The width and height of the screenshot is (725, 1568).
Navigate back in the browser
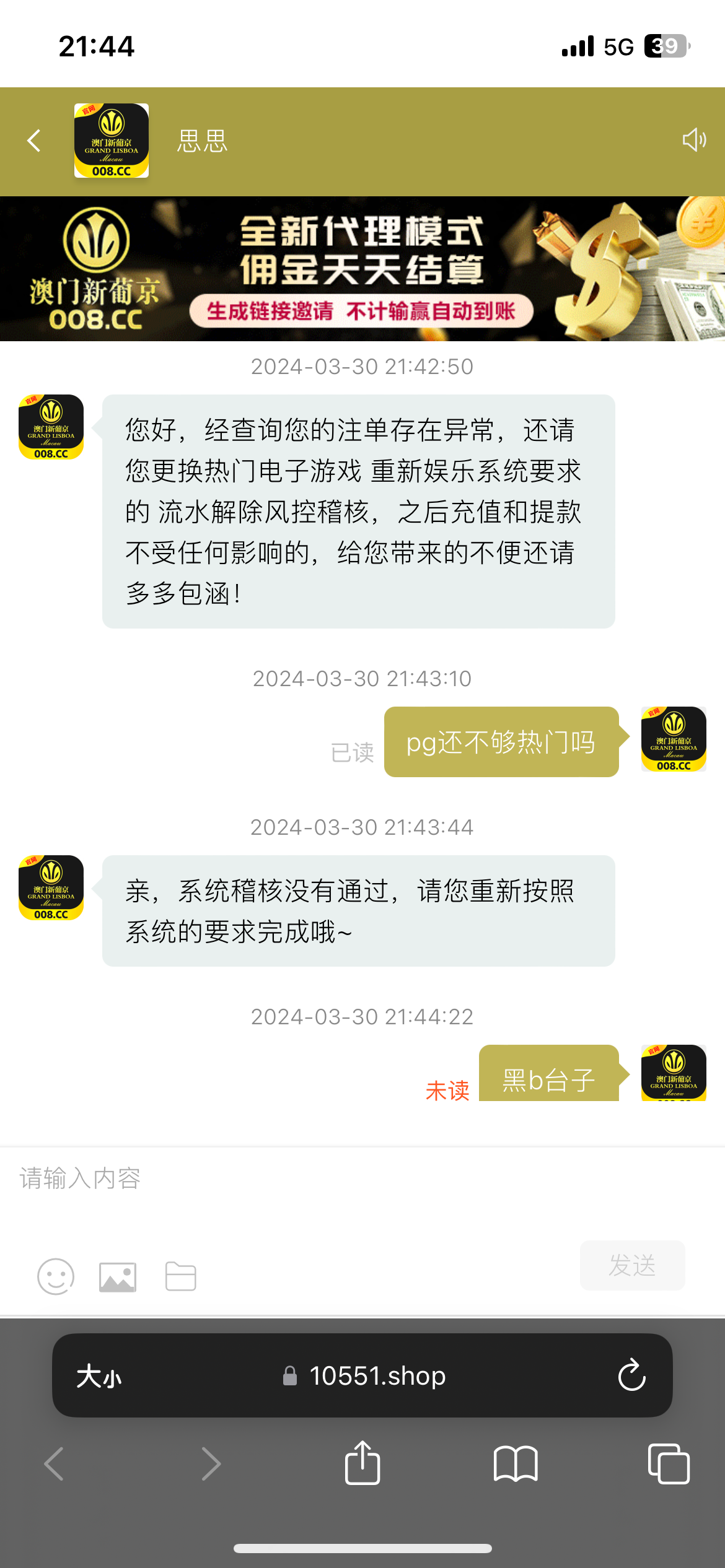(55, 1464)
